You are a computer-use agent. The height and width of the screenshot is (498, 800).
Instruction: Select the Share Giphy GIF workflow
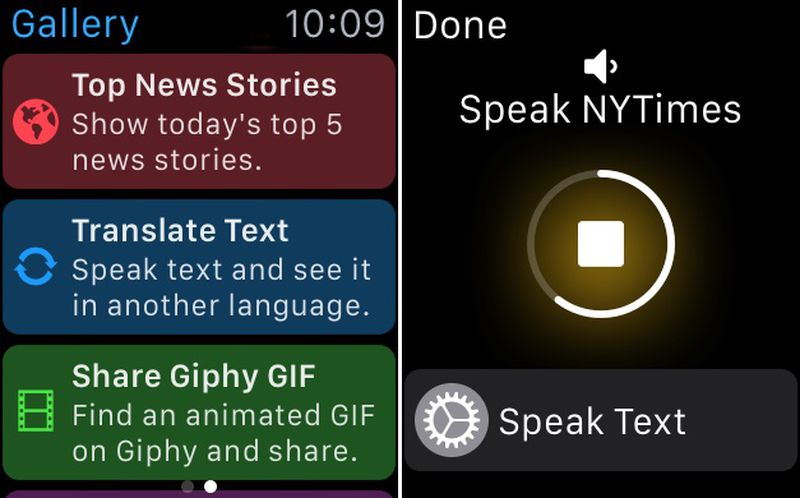click(200, 412)
